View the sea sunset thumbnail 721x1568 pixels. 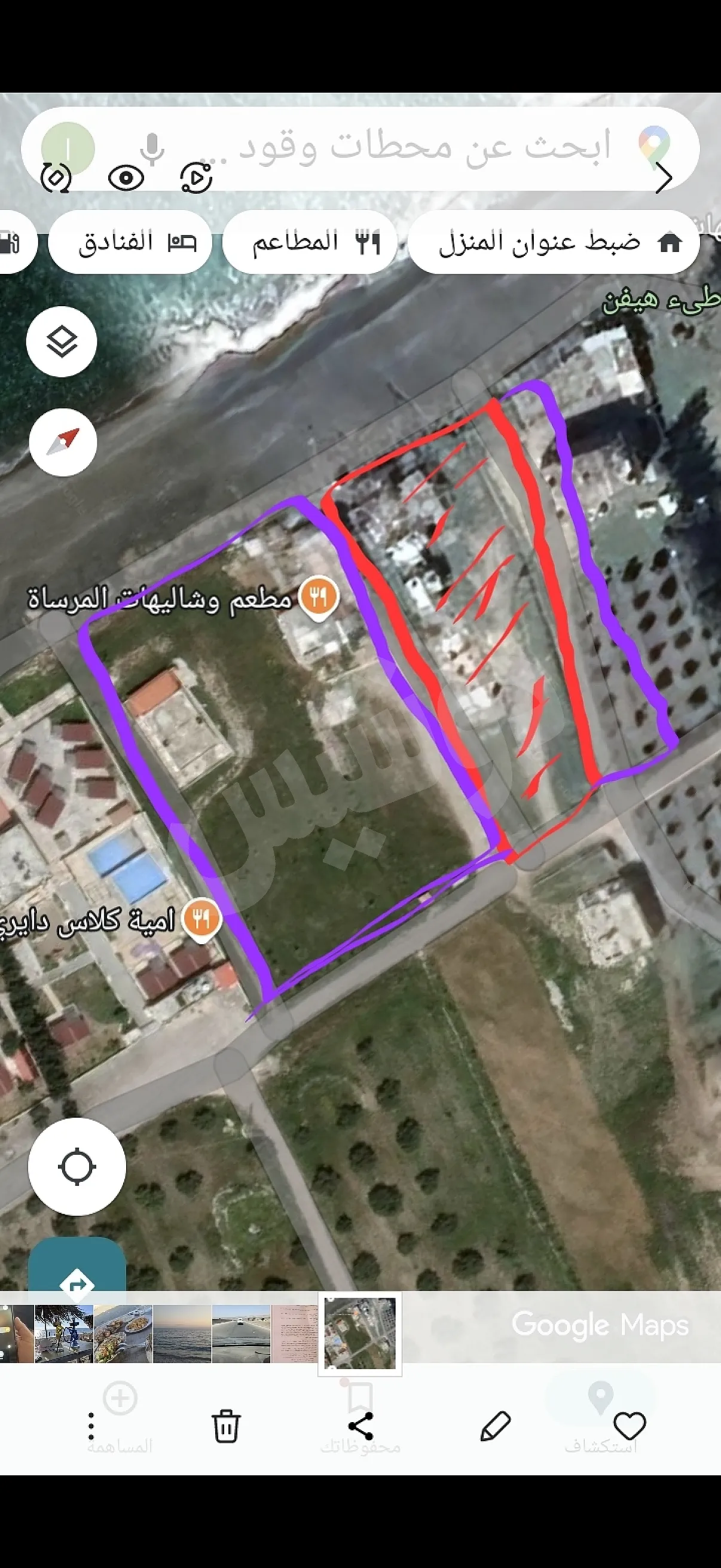pyautogui.click(x=182, y=1334)
